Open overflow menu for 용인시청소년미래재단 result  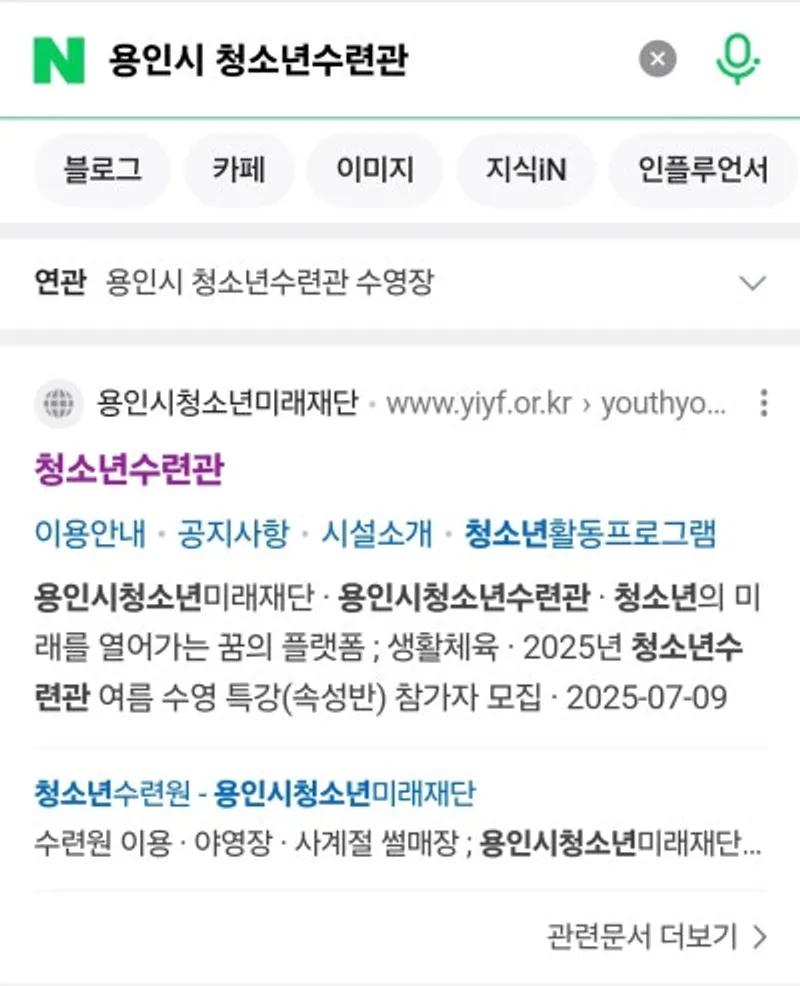pyautogui.click(x=764, y=404)
